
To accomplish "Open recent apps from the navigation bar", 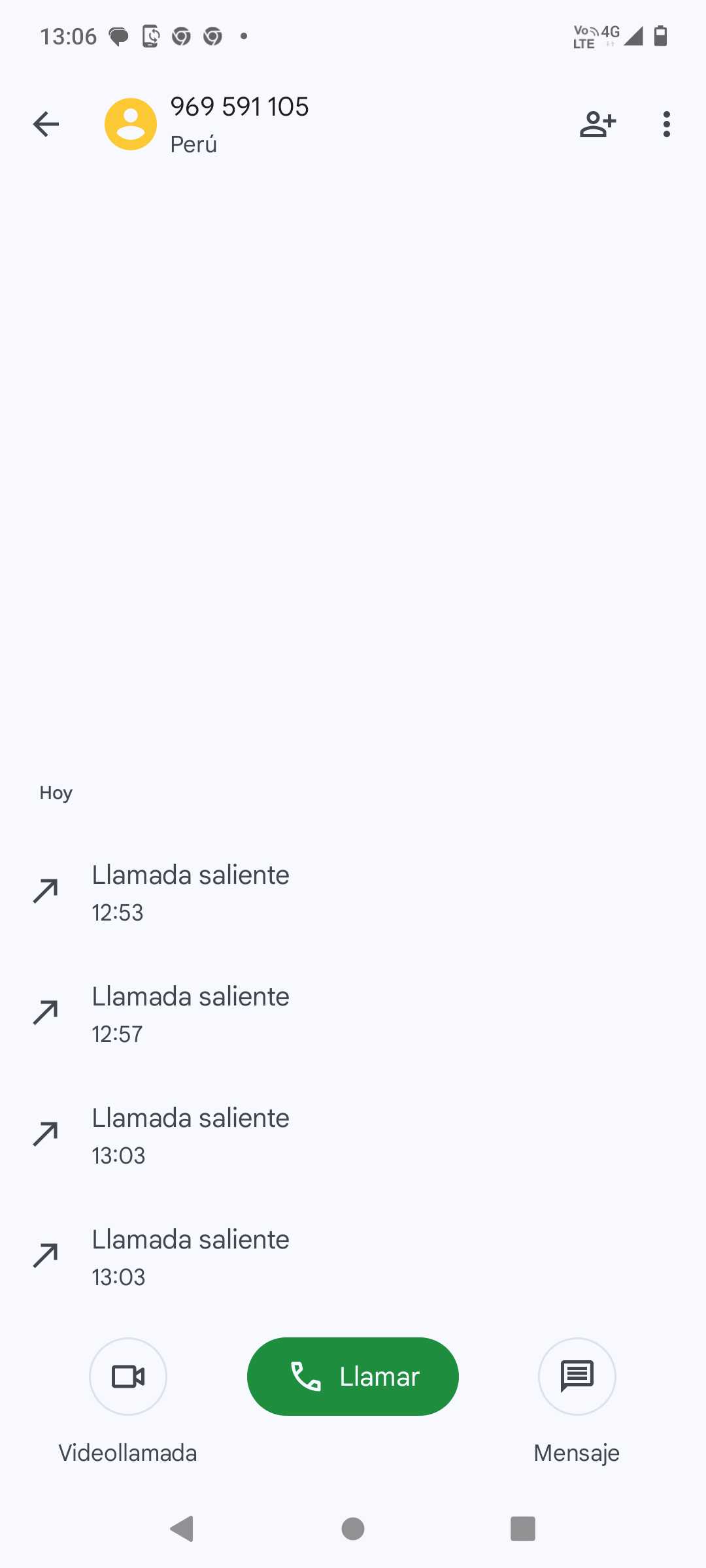I will [x=522, y=1529].
